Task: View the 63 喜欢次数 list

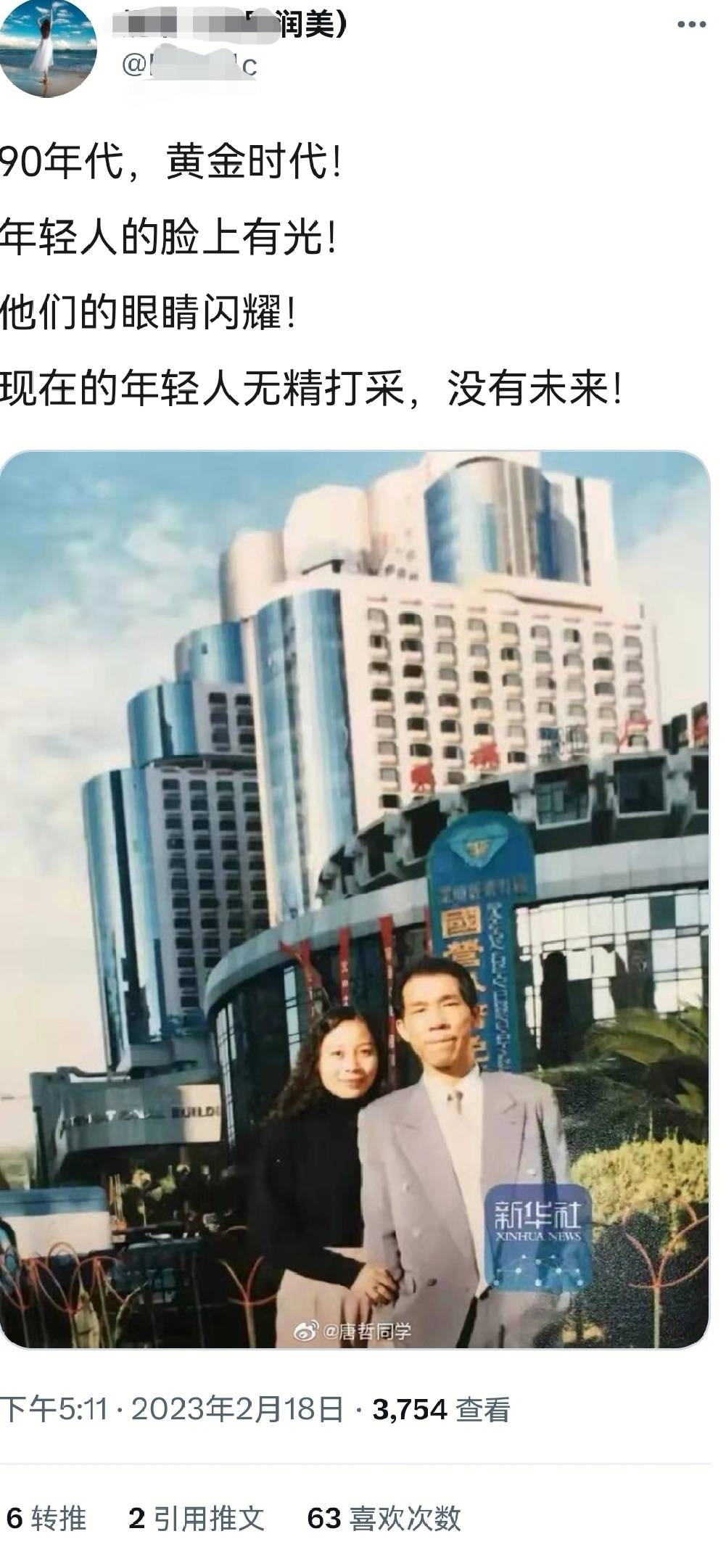Action: pos(384,1518)
